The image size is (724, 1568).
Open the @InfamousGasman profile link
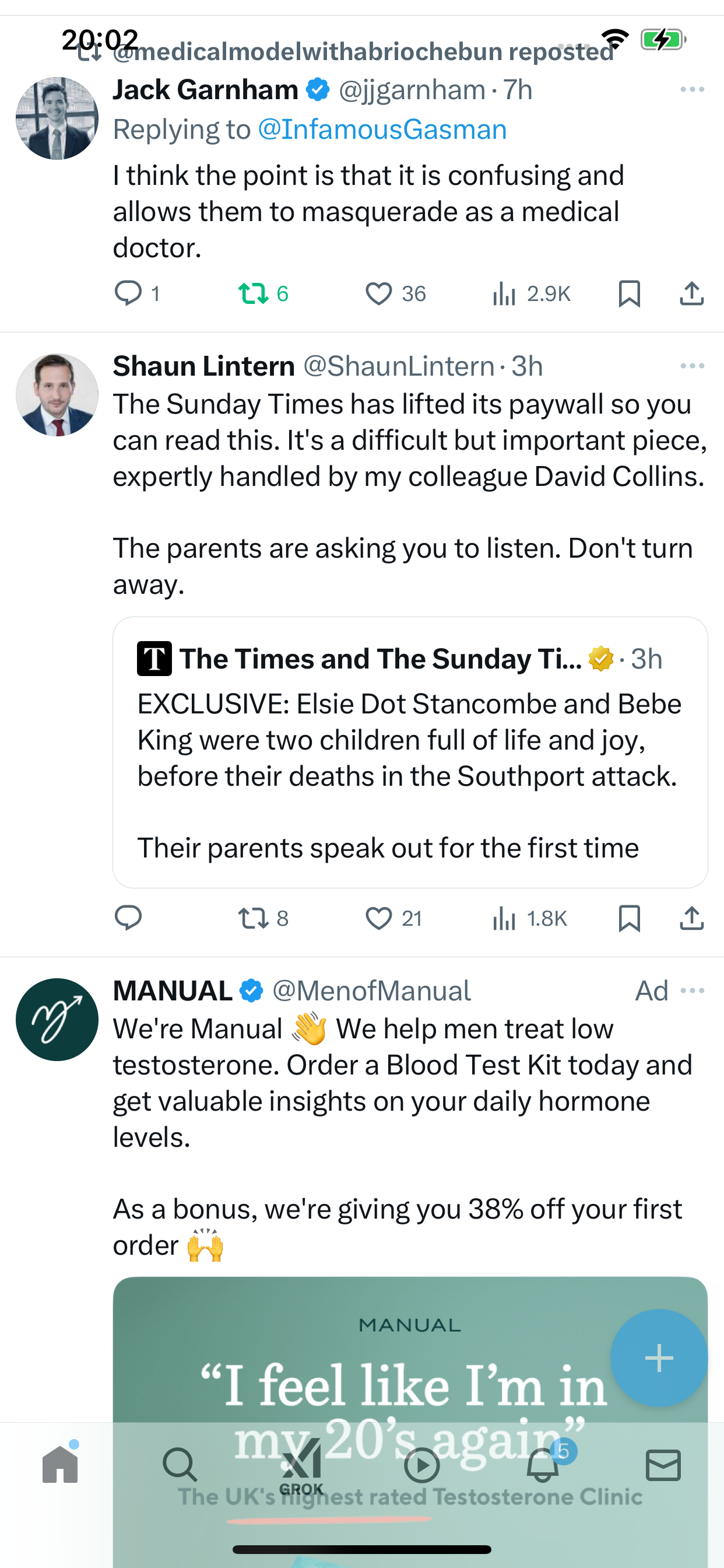pyautogui.click(x=382, y=129)
